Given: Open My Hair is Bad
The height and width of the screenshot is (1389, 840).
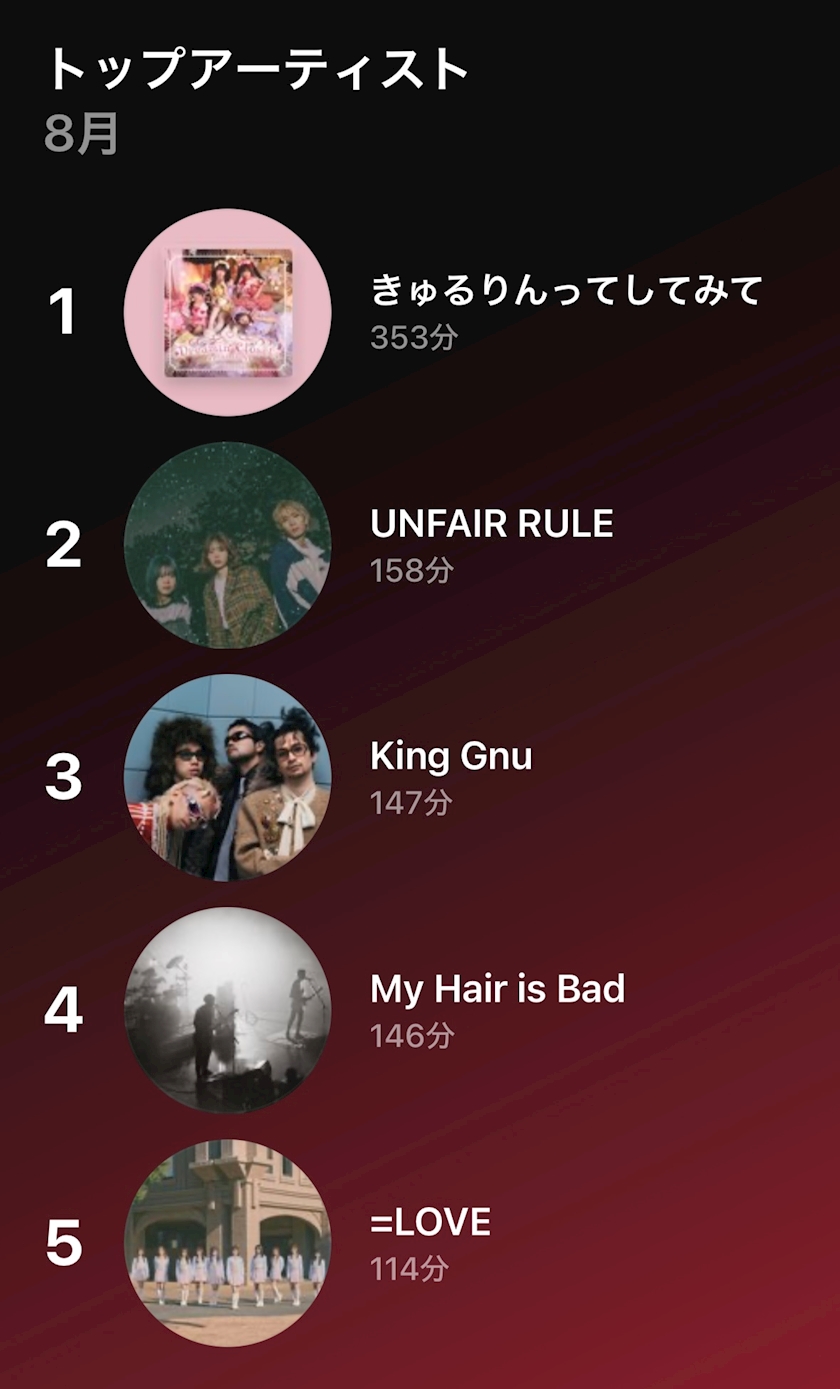Looking at the screenshot, I should (x=497, y=989).
